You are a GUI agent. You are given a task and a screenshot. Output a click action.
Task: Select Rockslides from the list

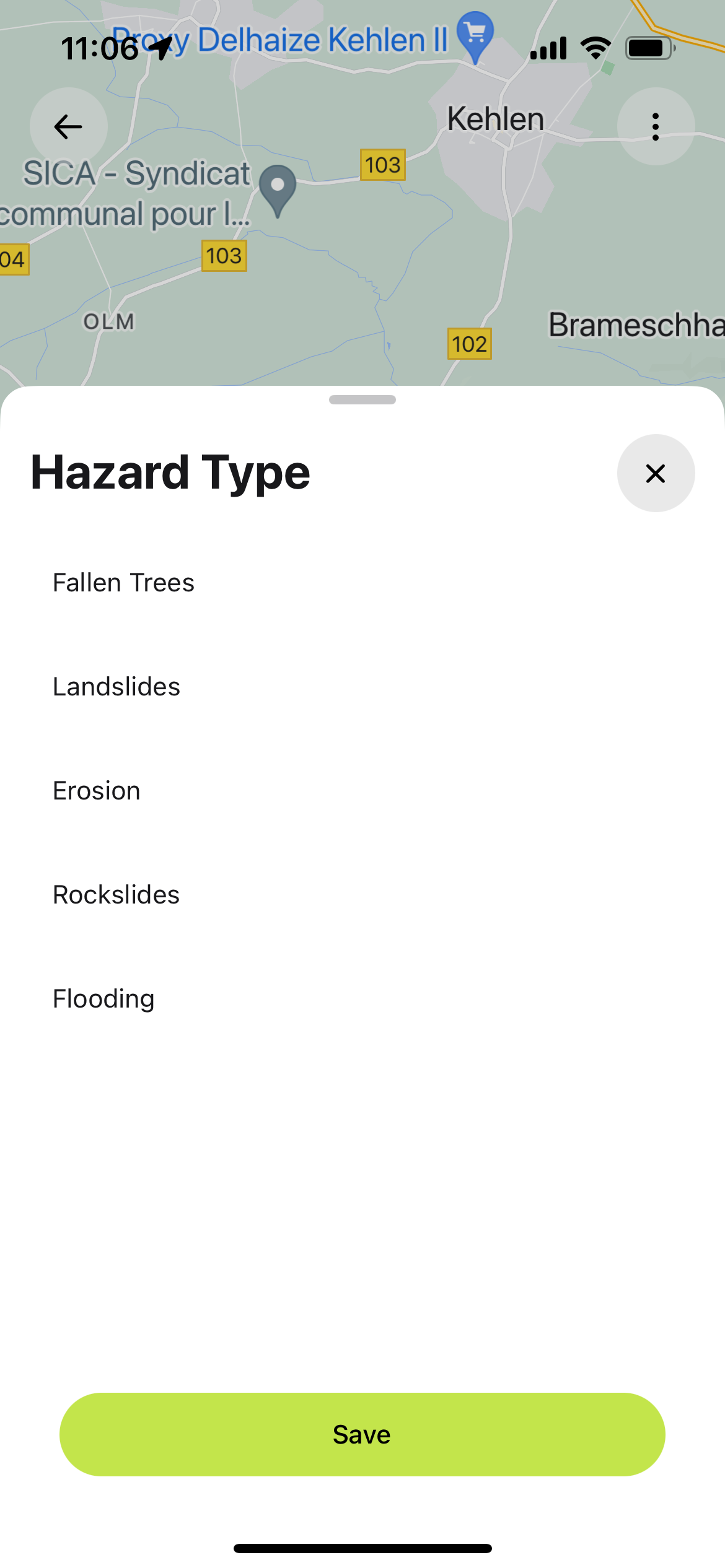pyautogui.click(x=116, y=895)
